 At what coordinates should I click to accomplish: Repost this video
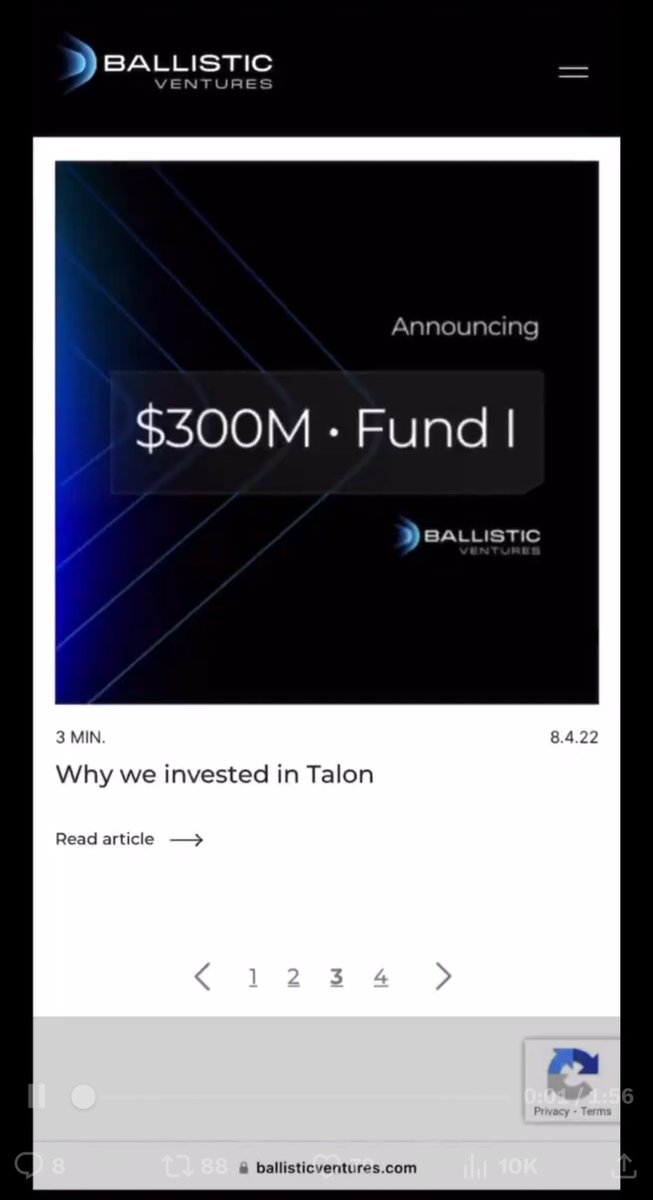(x=177, y=1165)
